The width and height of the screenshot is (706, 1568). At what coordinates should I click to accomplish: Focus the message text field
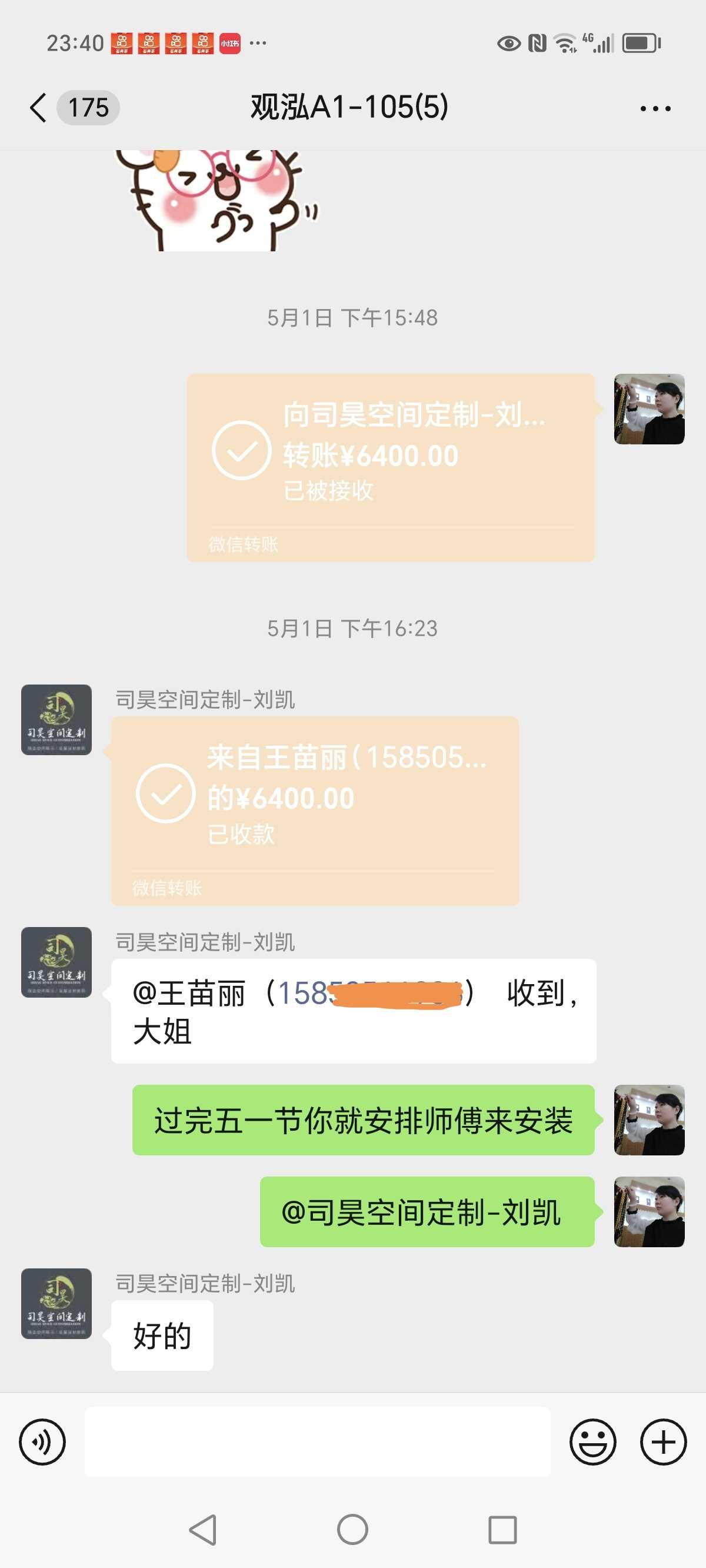317,1441
